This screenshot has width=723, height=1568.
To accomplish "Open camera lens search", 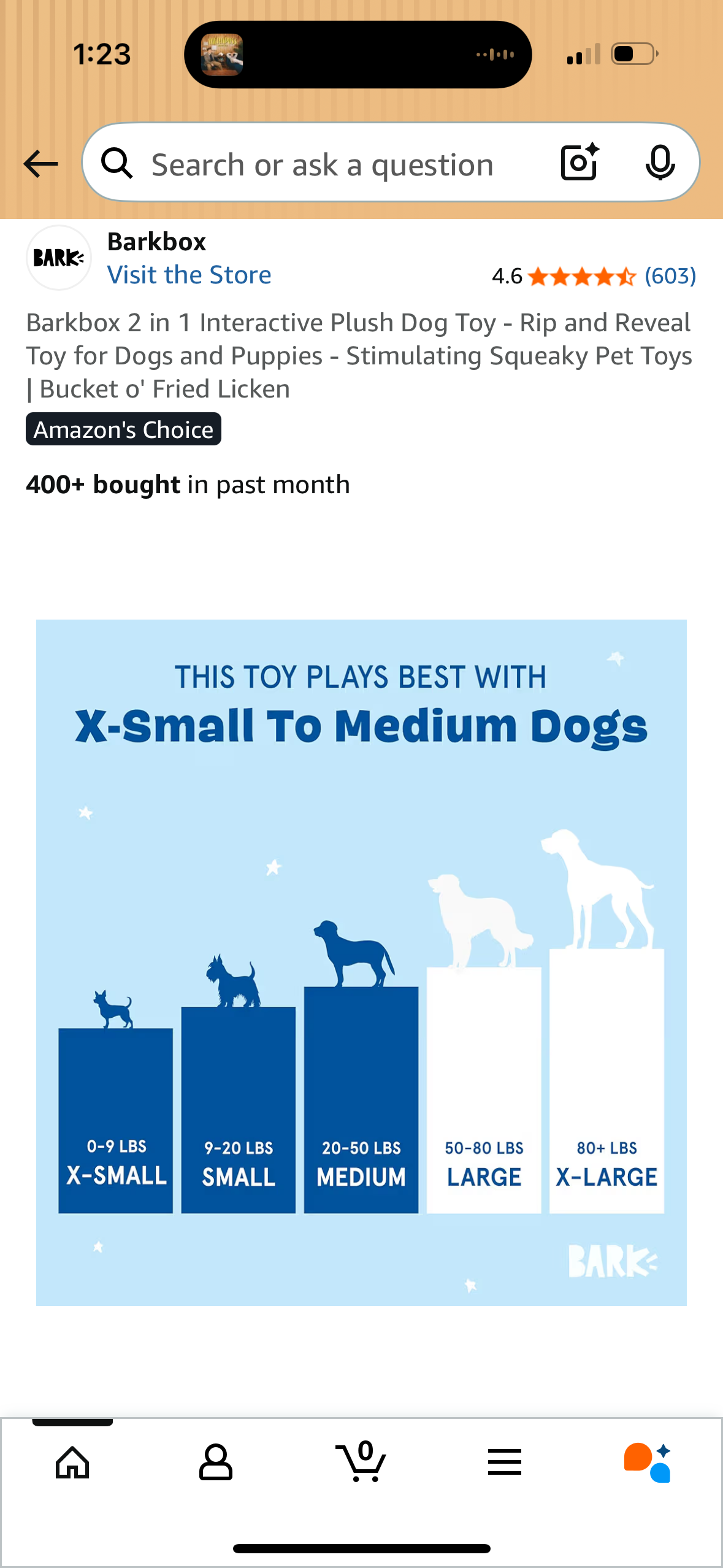I will (579, 163).
